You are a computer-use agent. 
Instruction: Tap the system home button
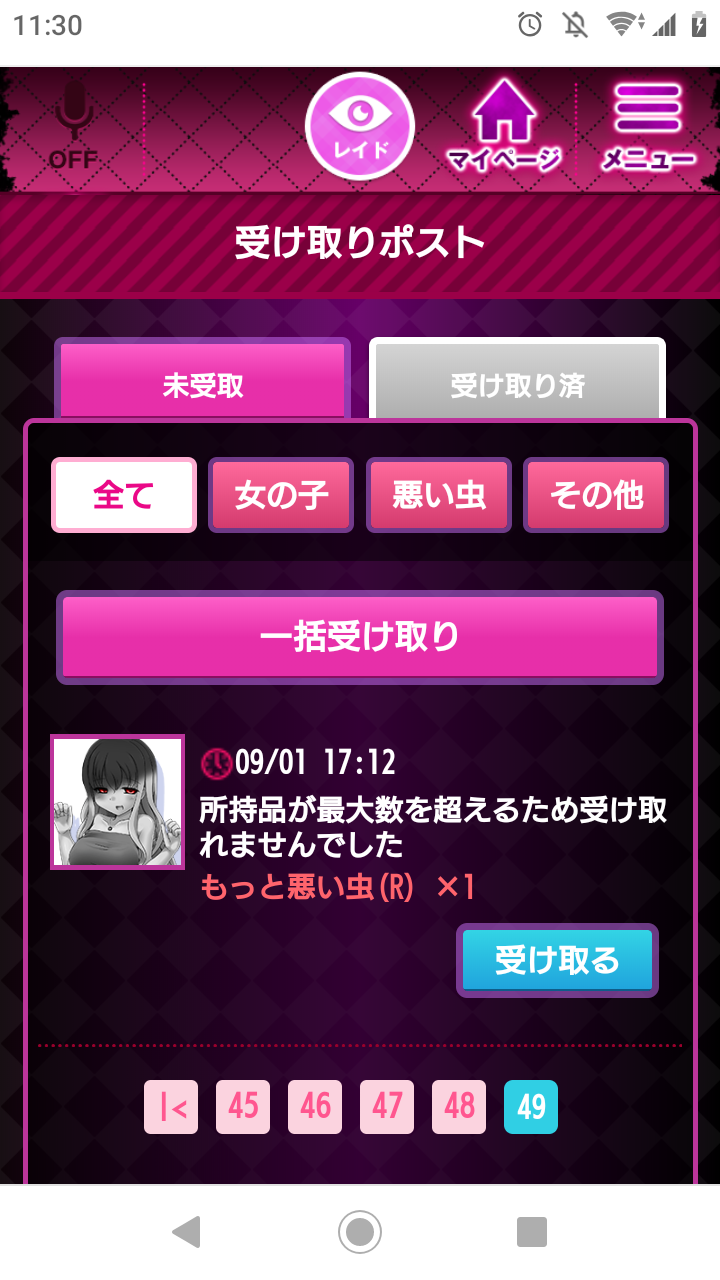[360, 1232]
